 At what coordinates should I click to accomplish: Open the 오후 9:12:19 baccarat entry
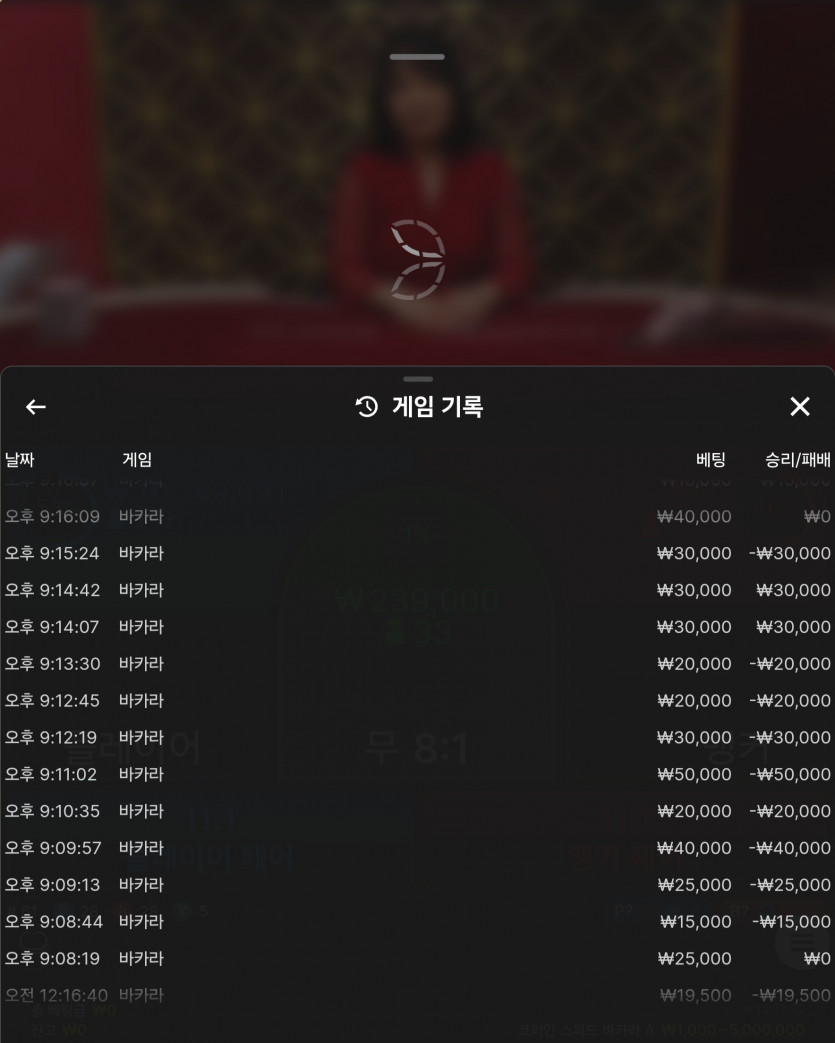[x=417, y=737]
